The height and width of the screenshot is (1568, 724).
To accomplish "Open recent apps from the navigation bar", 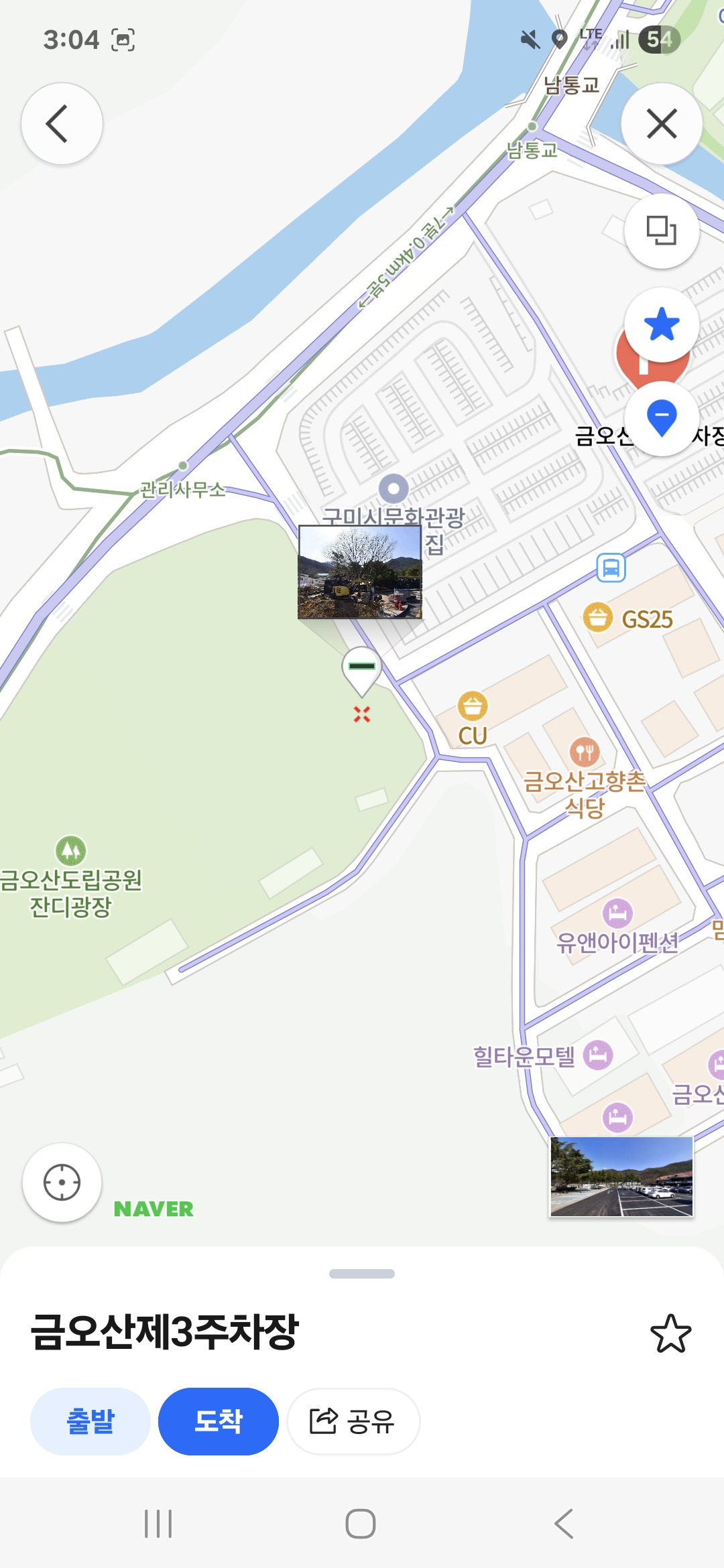I will point(159,1524).
